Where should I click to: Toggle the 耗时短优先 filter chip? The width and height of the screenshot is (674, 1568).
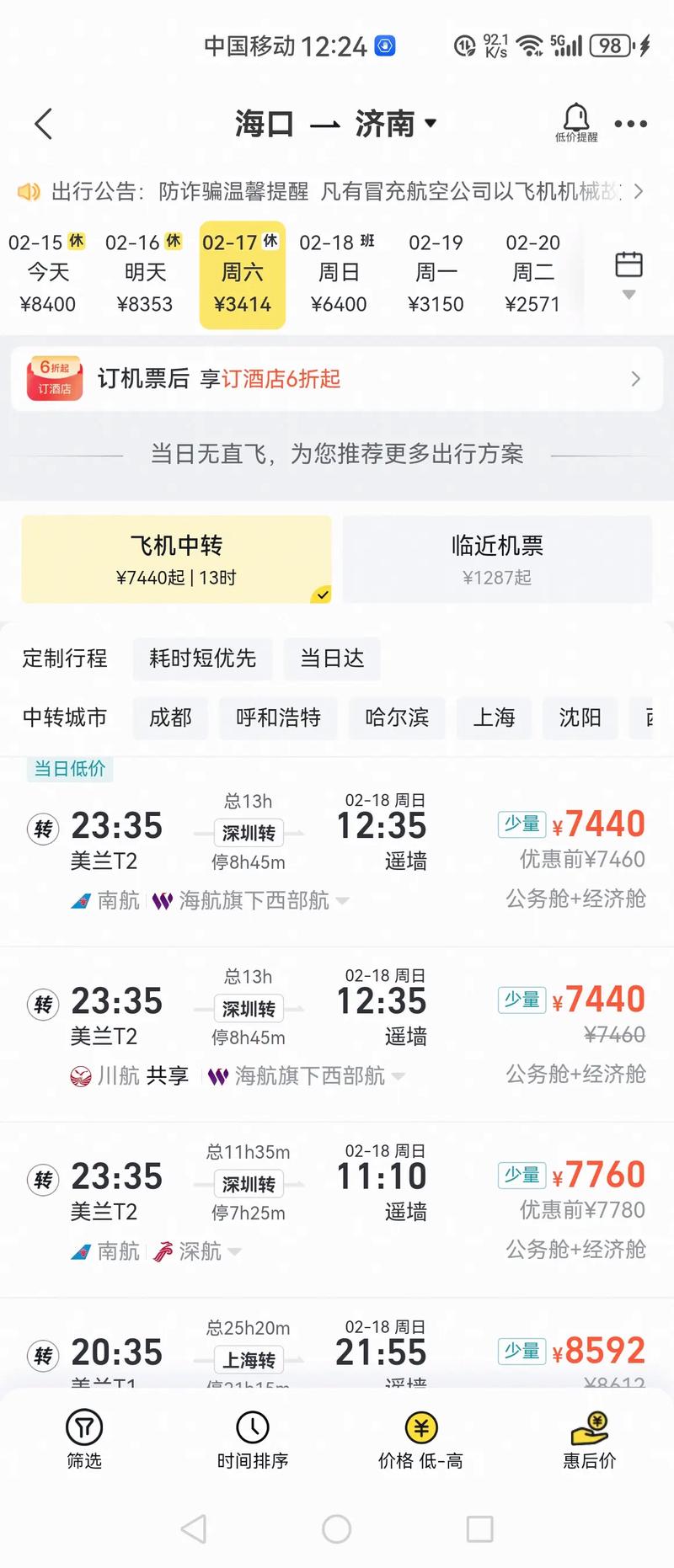[x=202, y=659]
